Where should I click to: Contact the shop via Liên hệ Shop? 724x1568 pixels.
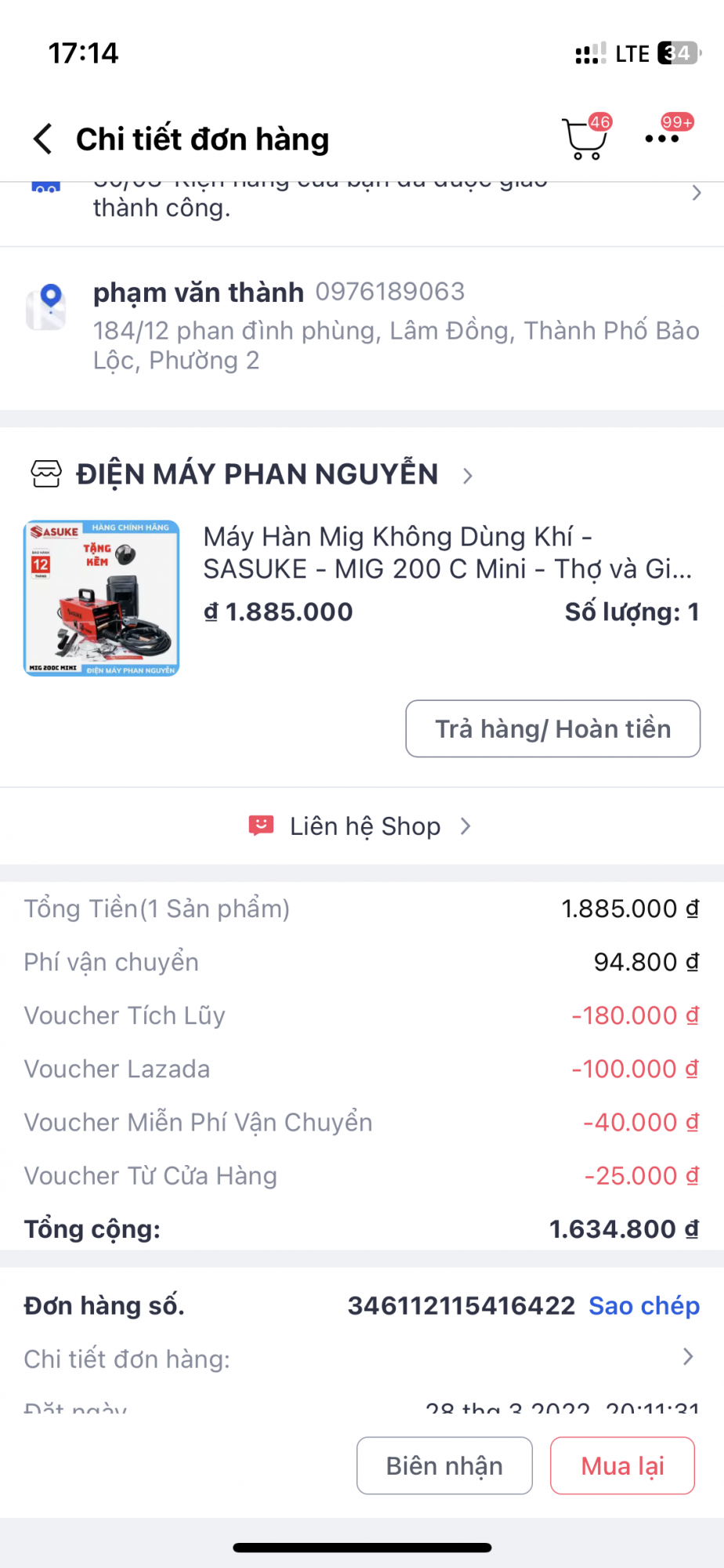[362, 826]
